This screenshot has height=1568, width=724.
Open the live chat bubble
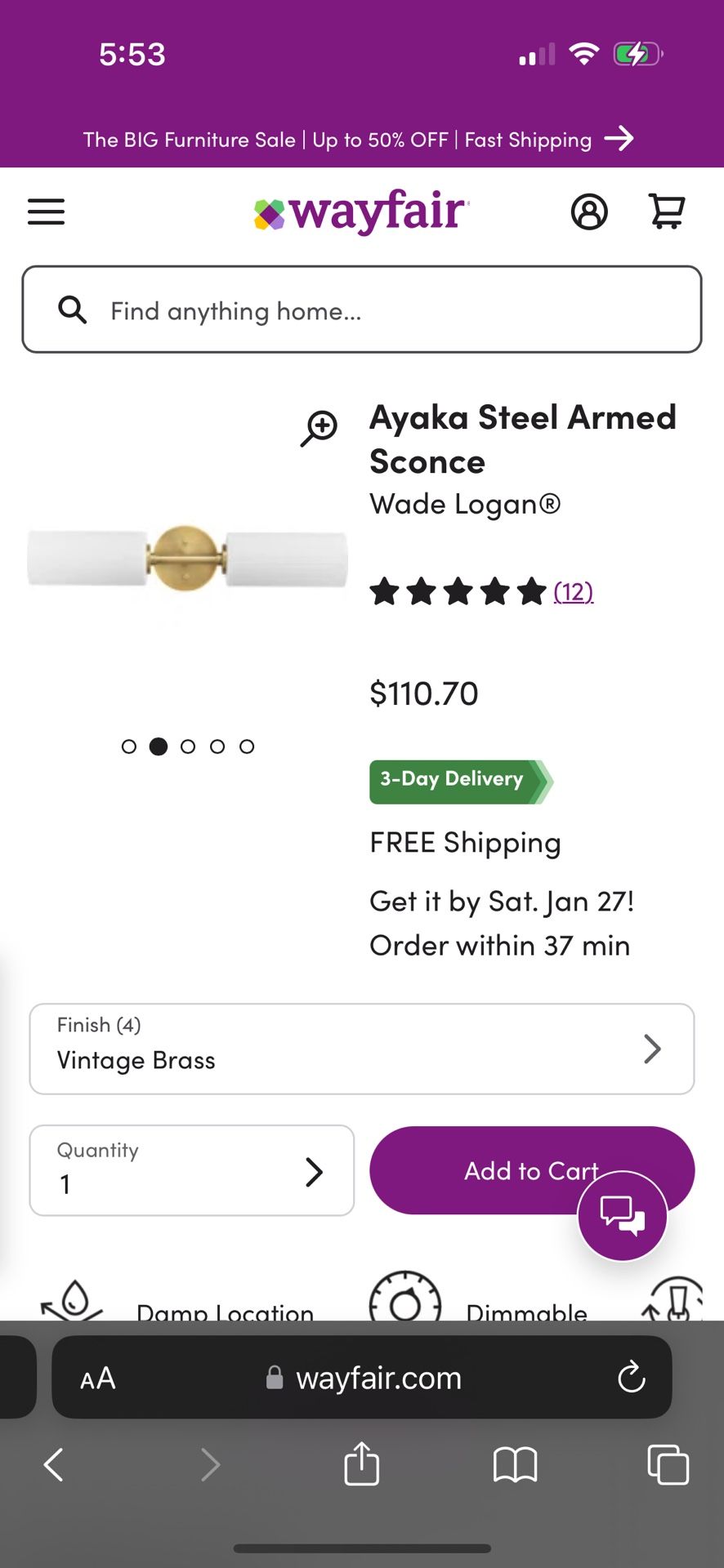[623, 1217]
